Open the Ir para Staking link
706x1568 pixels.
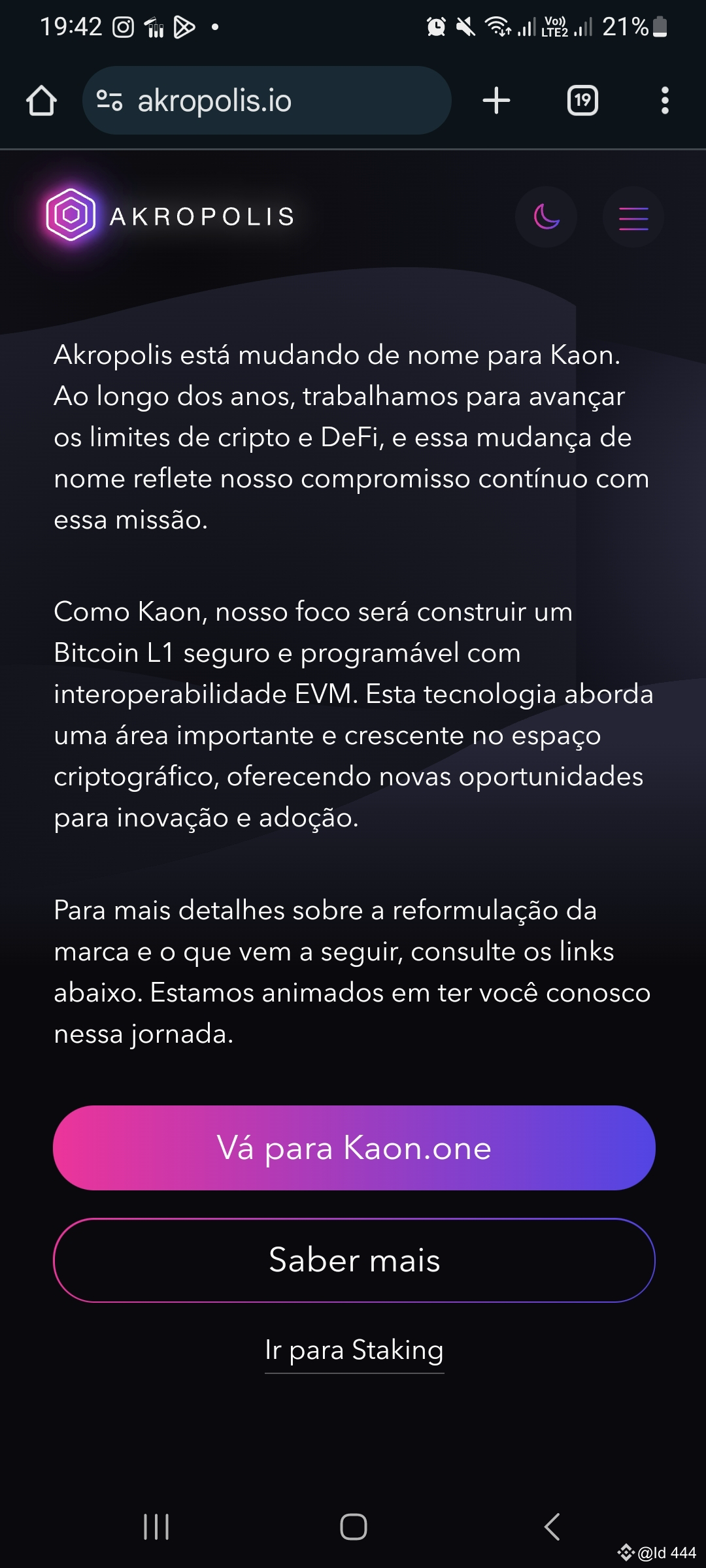[x=353, y=1350]
